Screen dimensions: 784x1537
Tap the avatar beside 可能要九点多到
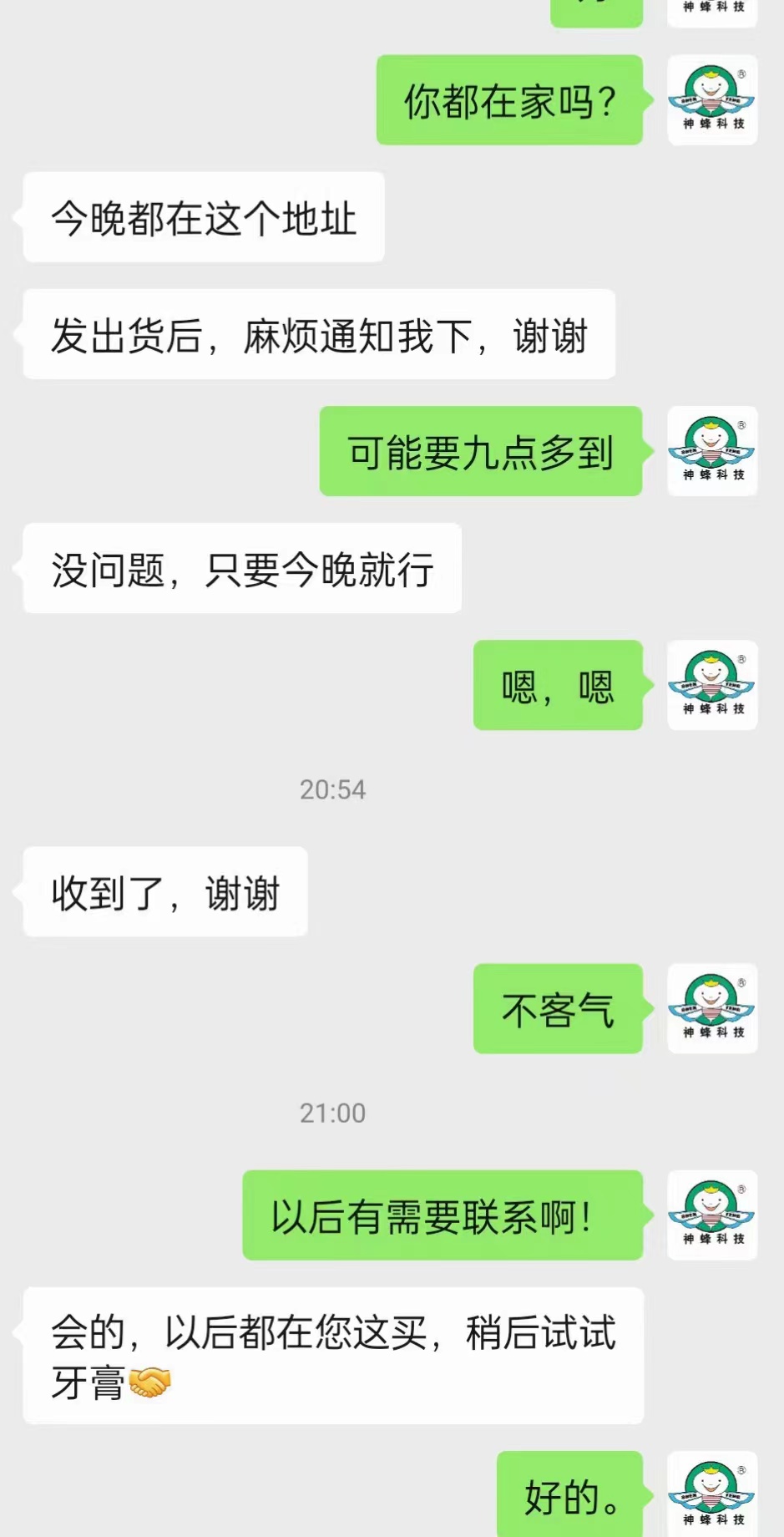(x=712, y=451)
